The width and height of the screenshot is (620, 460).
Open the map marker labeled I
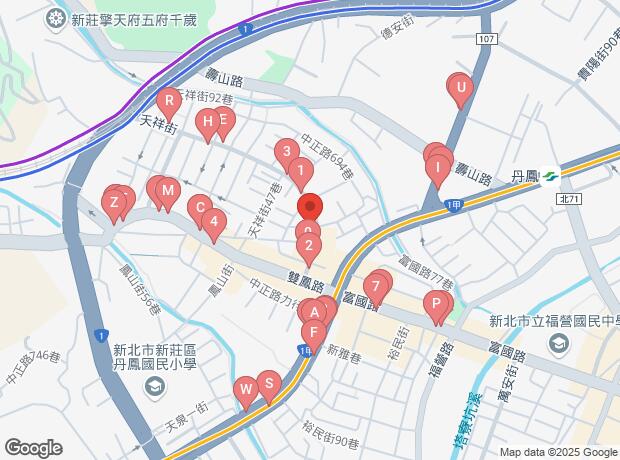coord(437,168)
